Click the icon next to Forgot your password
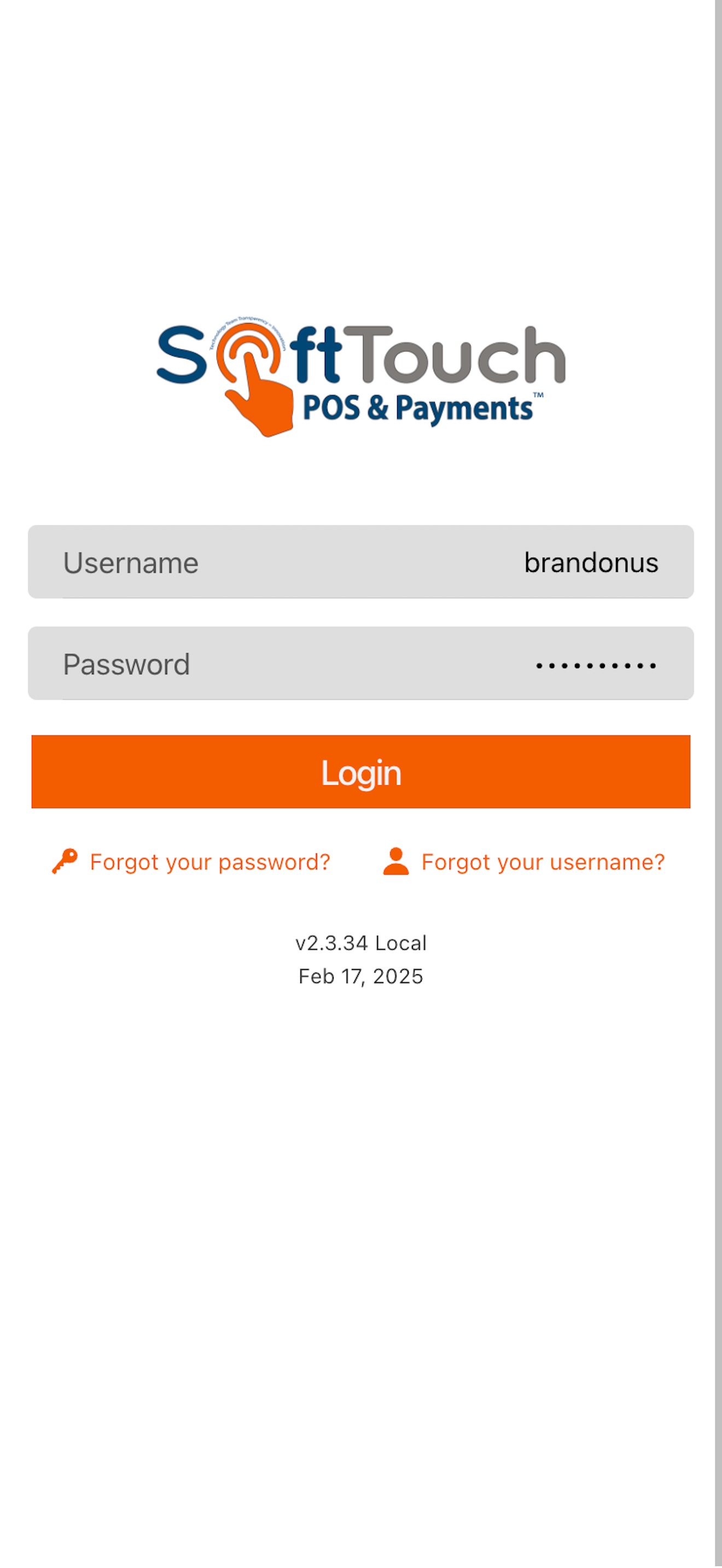 [64, 861]
